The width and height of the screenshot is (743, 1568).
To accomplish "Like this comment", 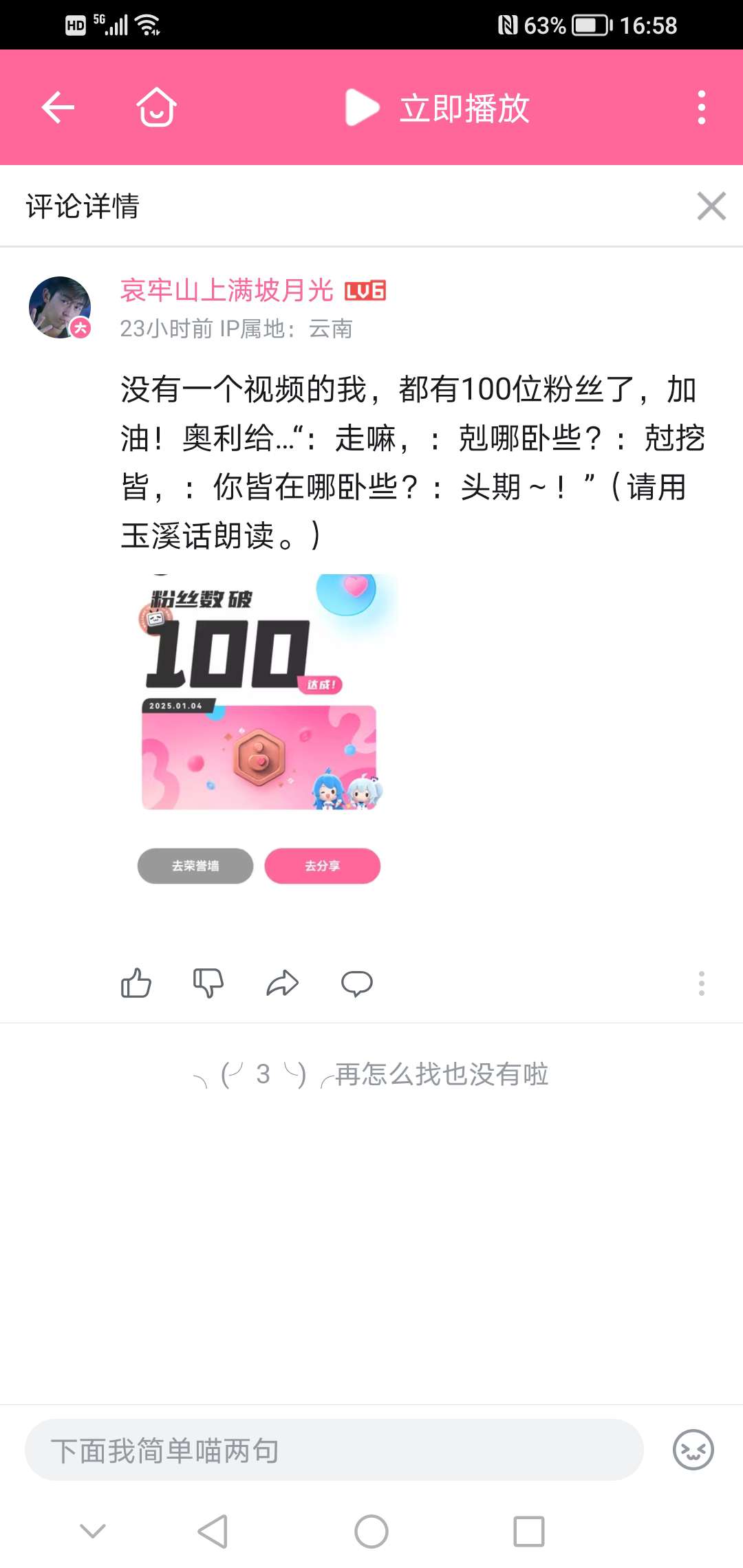I will point(136,983).
